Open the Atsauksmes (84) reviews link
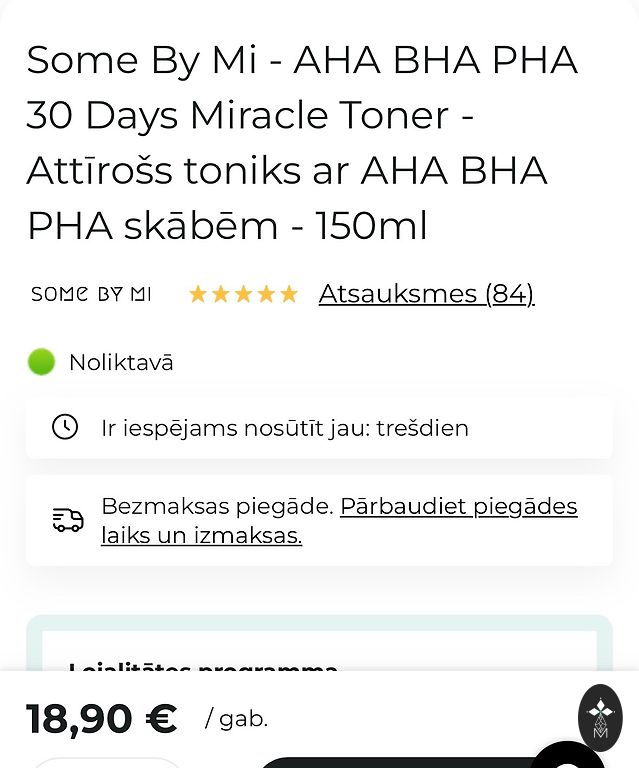 (426, 294)
